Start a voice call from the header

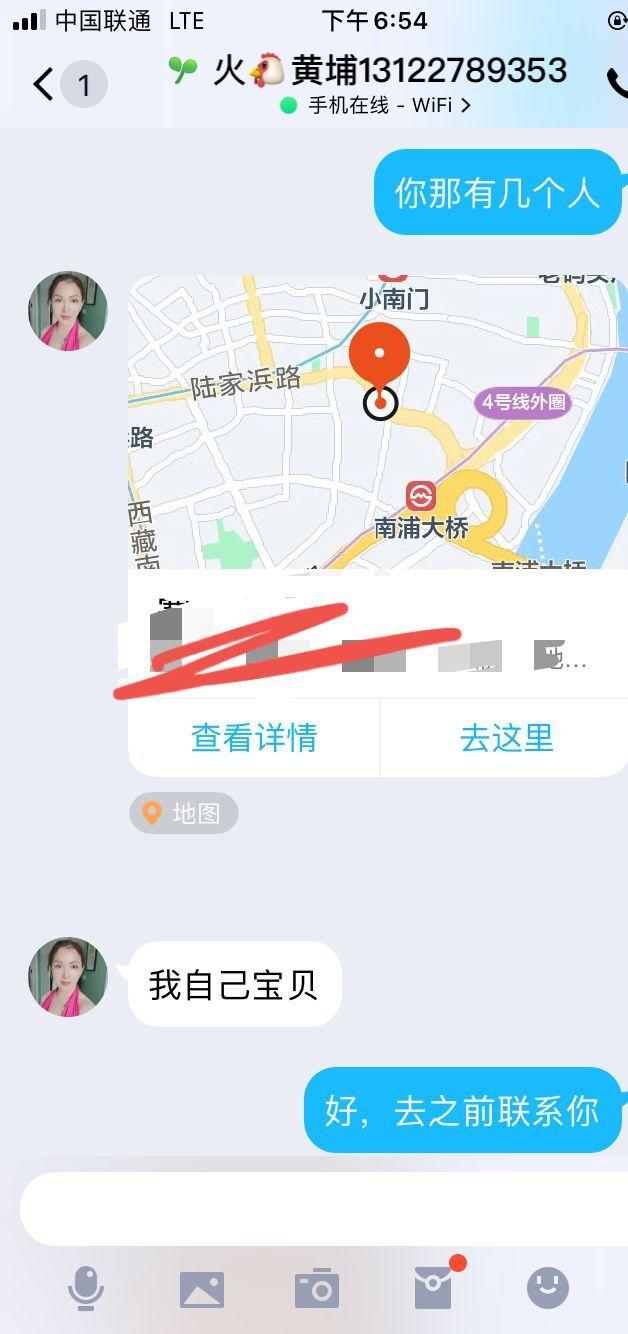click(616, 83)
